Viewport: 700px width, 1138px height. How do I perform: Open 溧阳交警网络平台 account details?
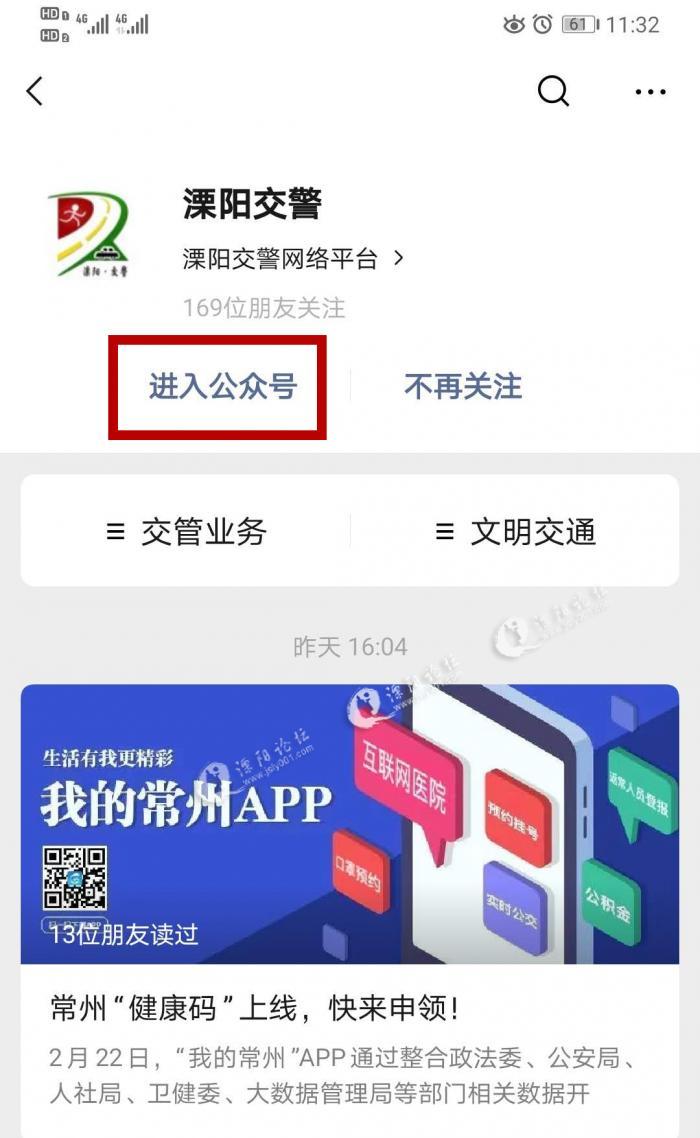pyautogui.click(x=293, y=259)
